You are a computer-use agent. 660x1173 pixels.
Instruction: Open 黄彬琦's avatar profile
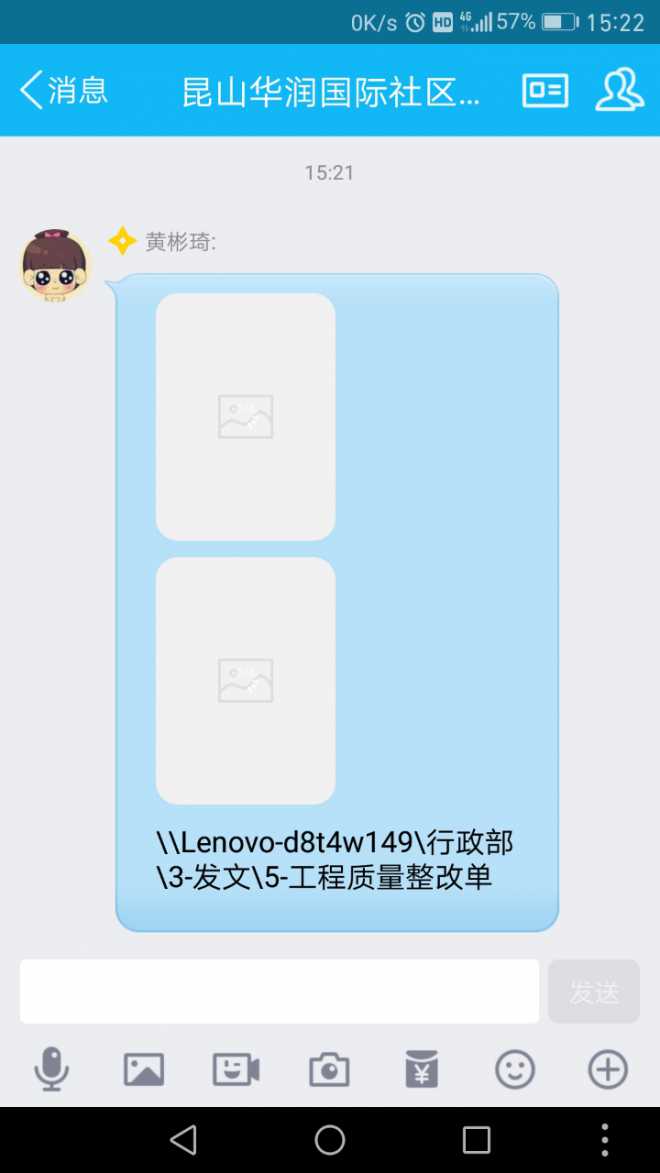[55, 266]
